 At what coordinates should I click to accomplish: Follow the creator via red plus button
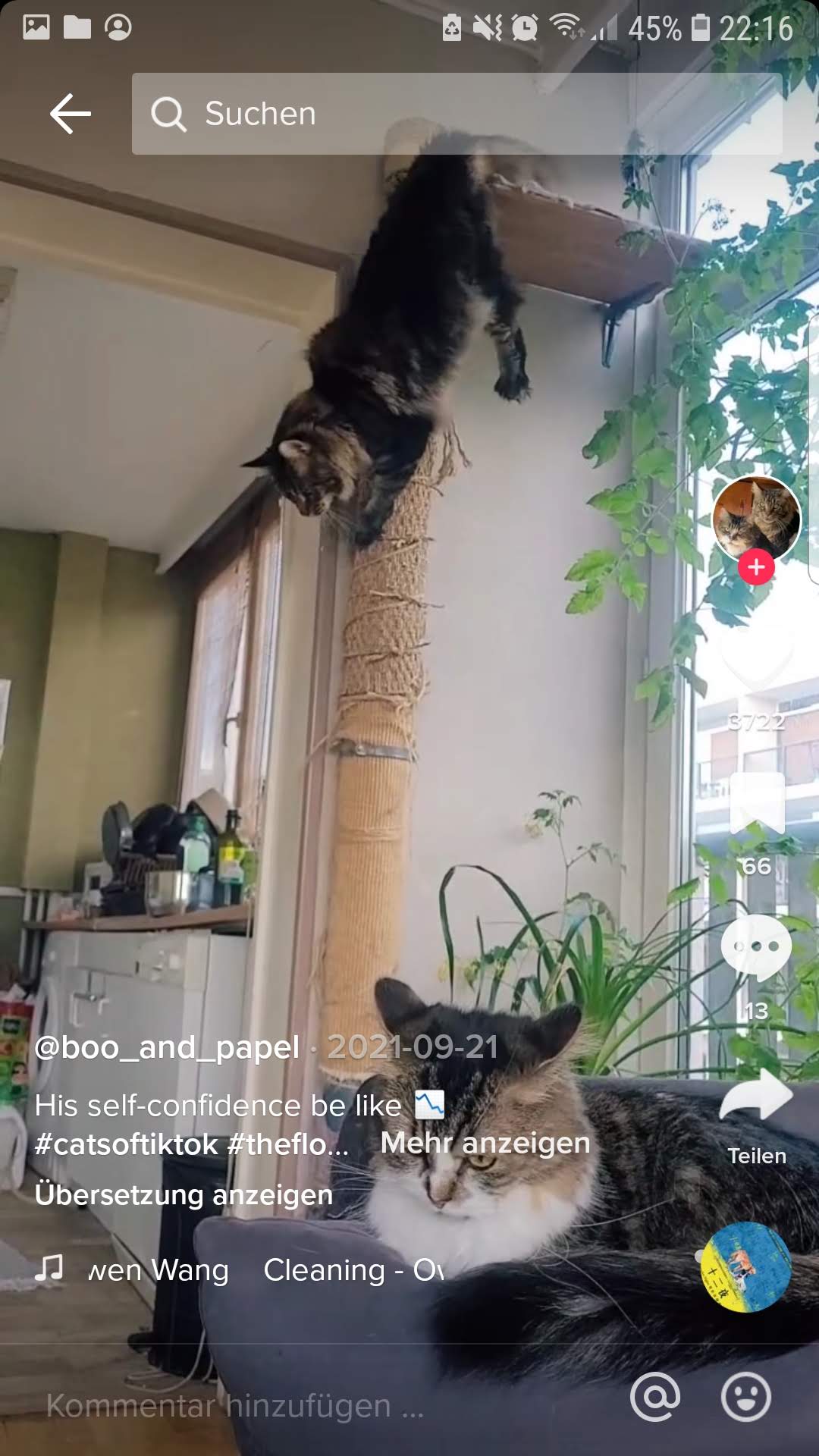tap(756, 567)
